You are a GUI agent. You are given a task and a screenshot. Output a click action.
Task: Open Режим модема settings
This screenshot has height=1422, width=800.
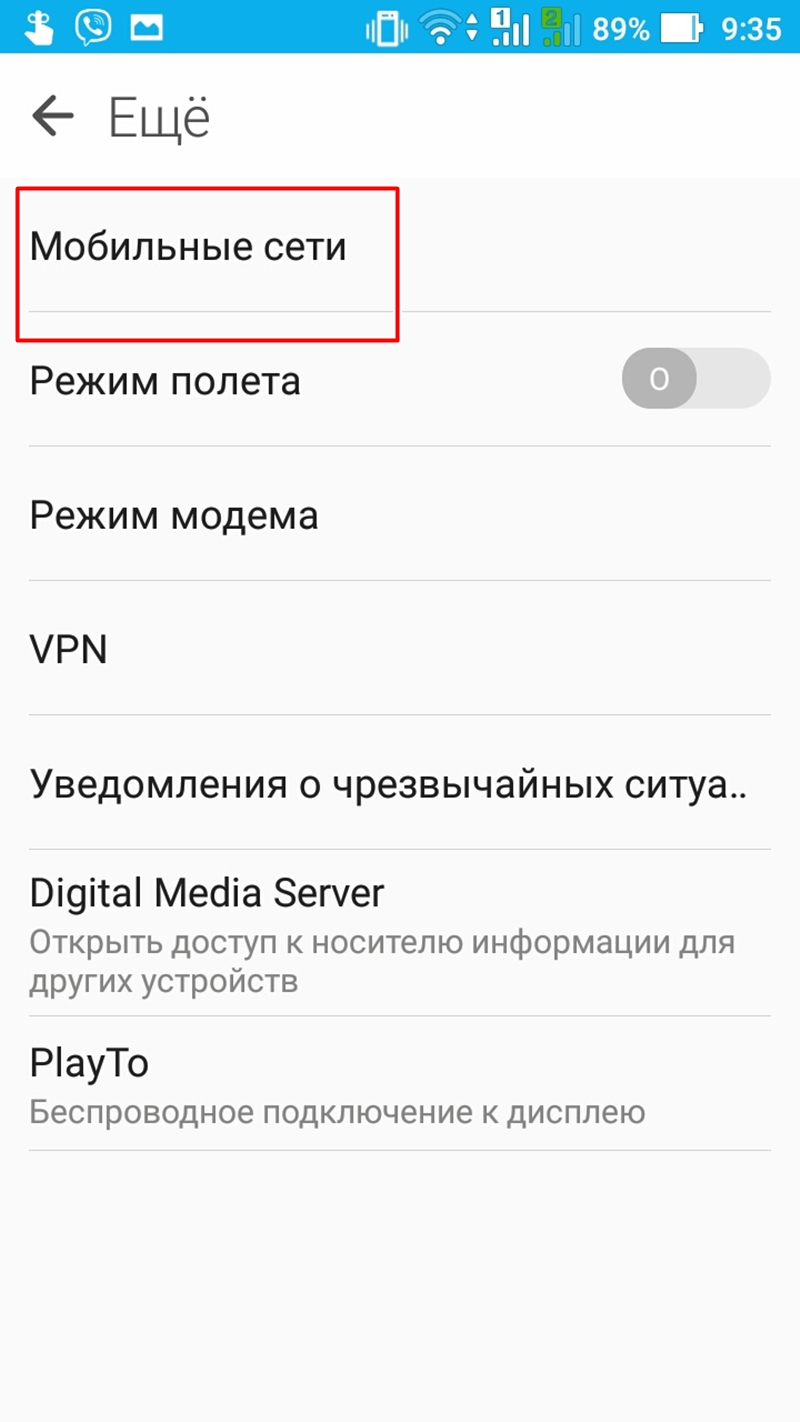pos(400,514)
